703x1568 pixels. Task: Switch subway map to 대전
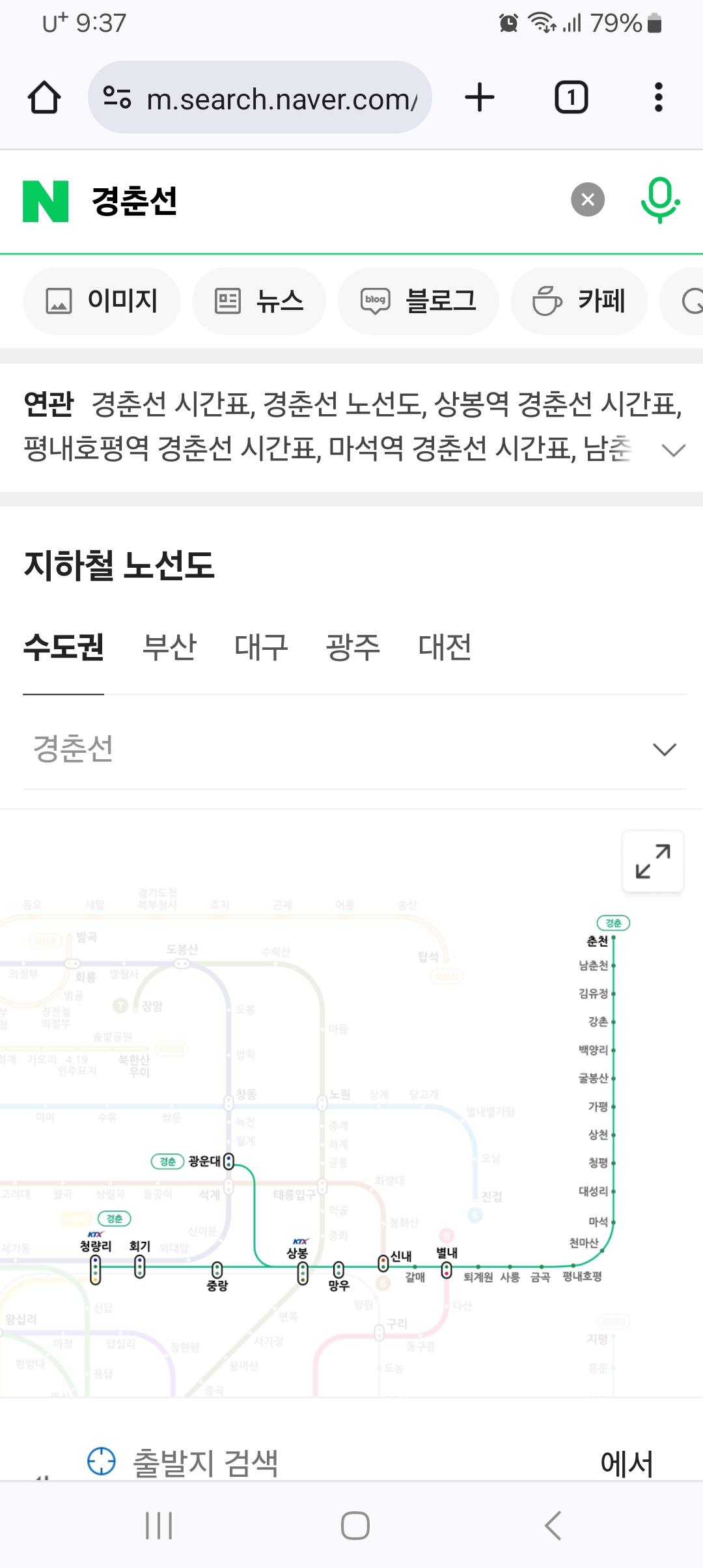tap(445, 647)
